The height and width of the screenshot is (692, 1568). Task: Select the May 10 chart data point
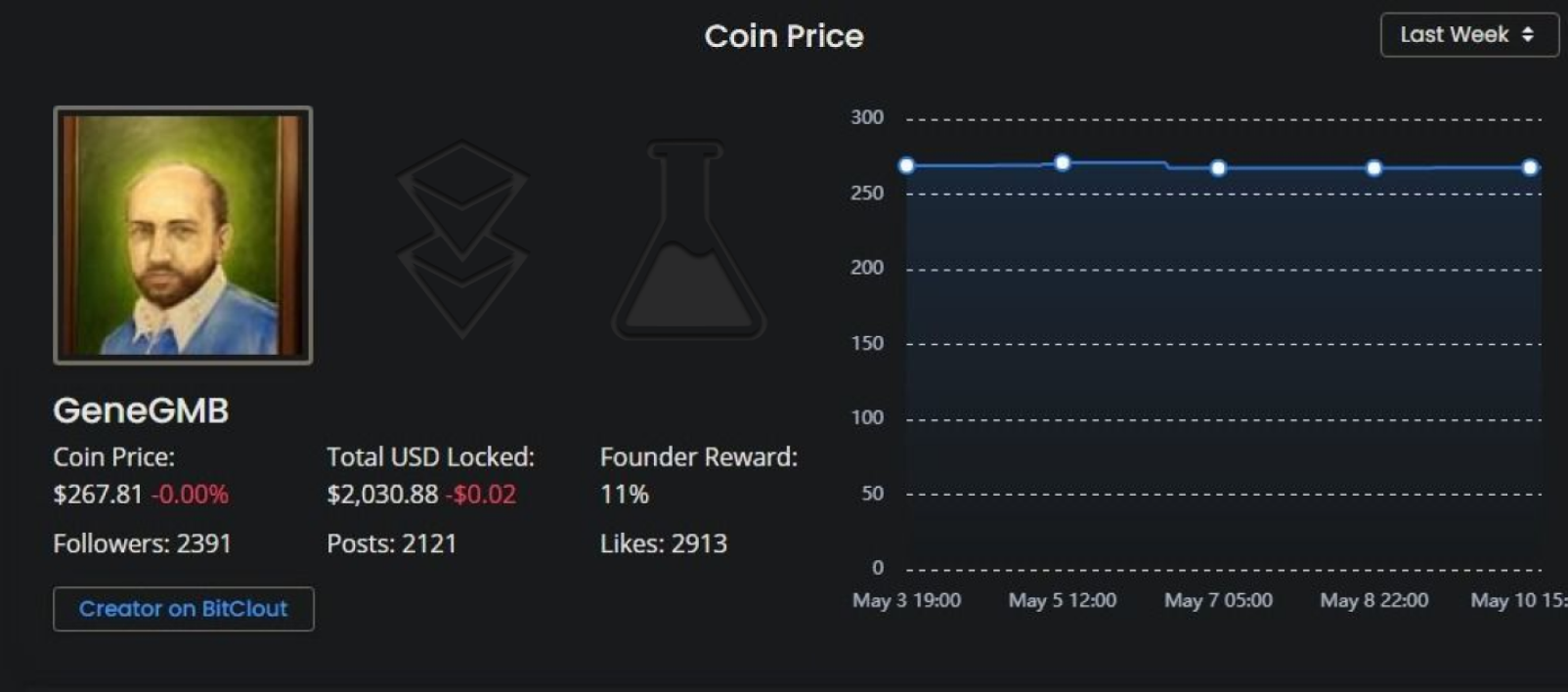click(x=1530, y=167)
